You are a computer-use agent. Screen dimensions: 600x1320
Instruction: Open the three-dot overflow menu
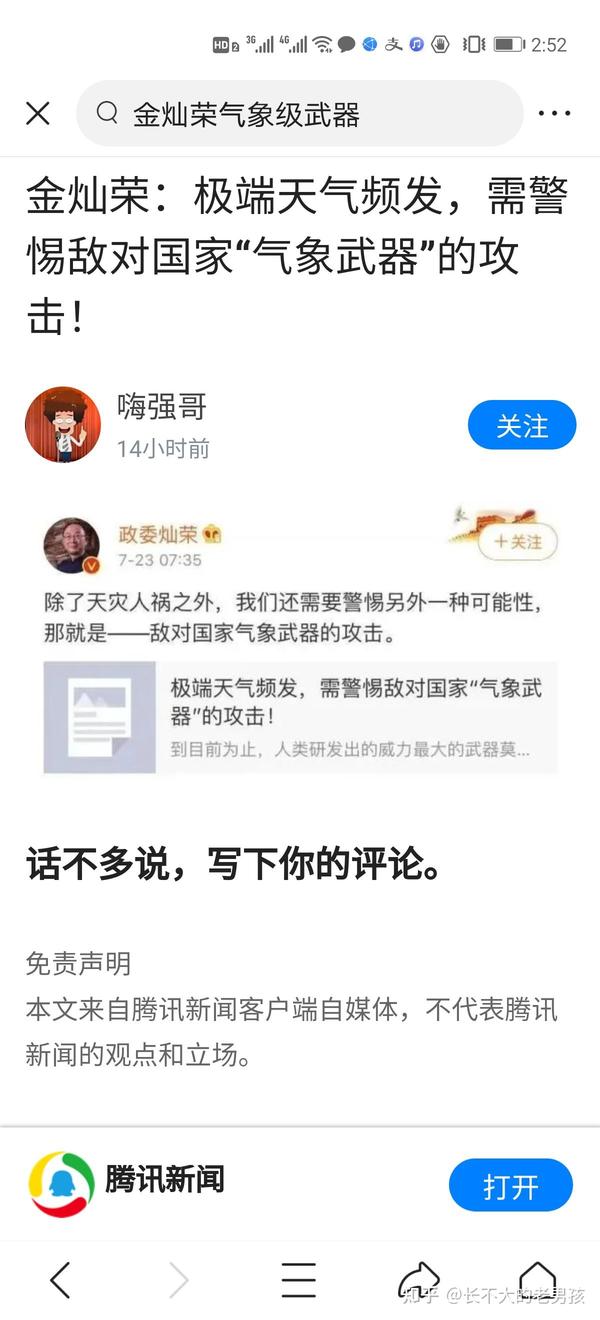(554, 114)
